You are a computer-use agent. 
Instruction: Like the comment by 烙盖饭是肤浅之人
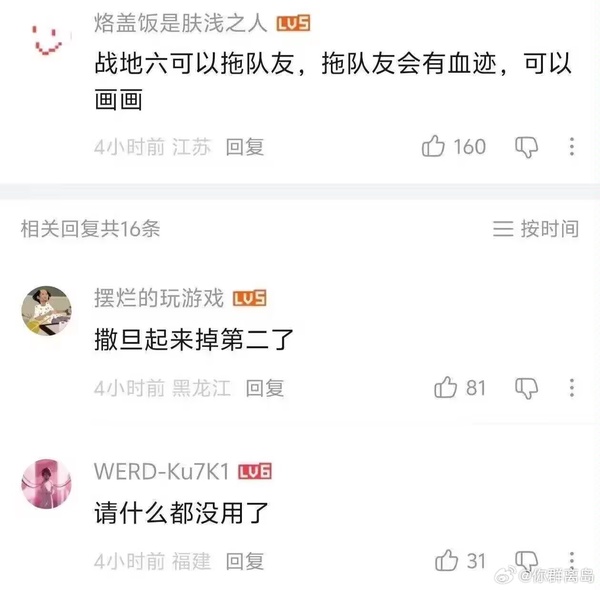pyautogui.click(x=434, y=147)
